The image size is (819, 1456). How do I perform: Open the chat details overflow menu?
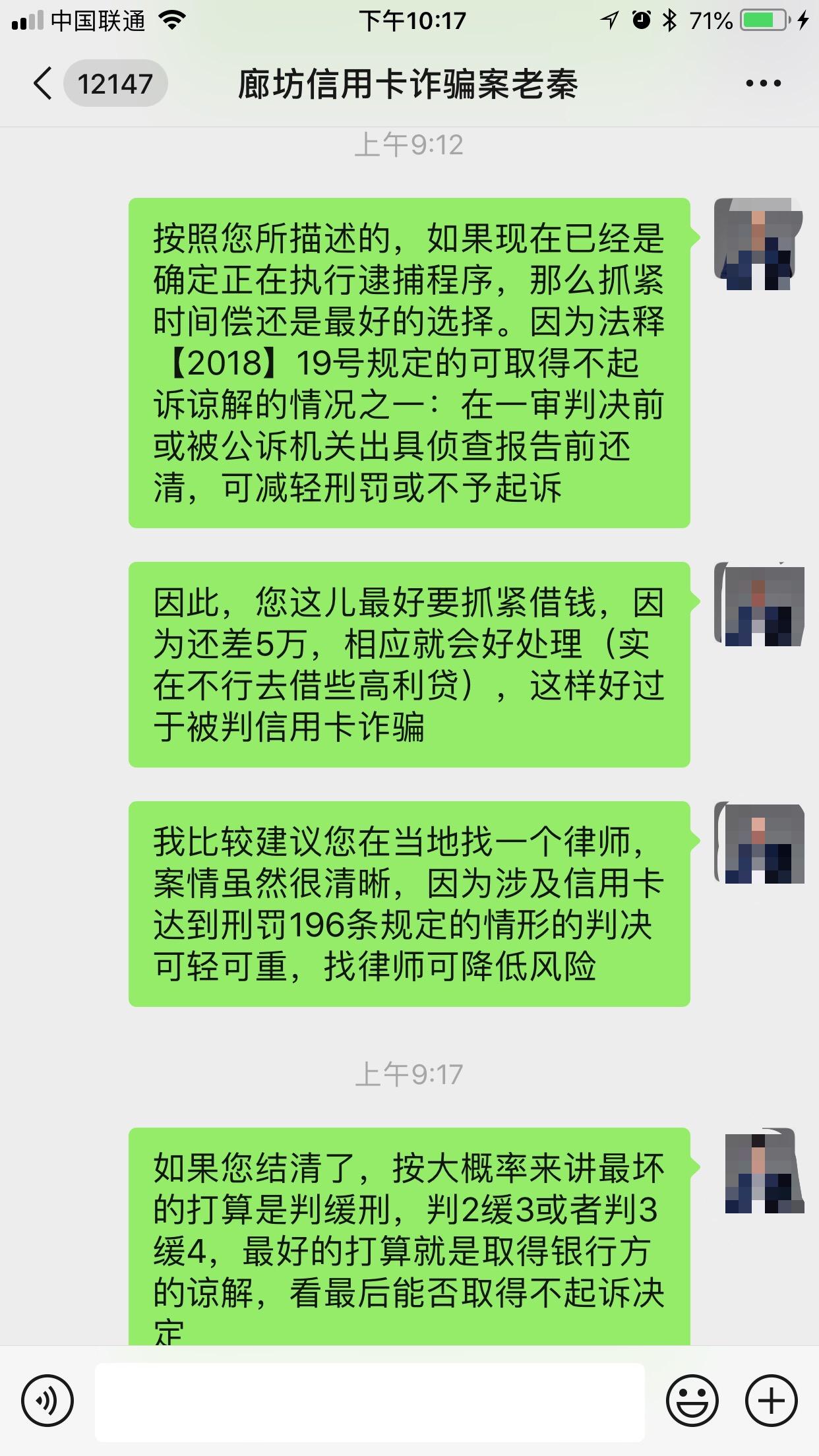[x=763, y=84]
